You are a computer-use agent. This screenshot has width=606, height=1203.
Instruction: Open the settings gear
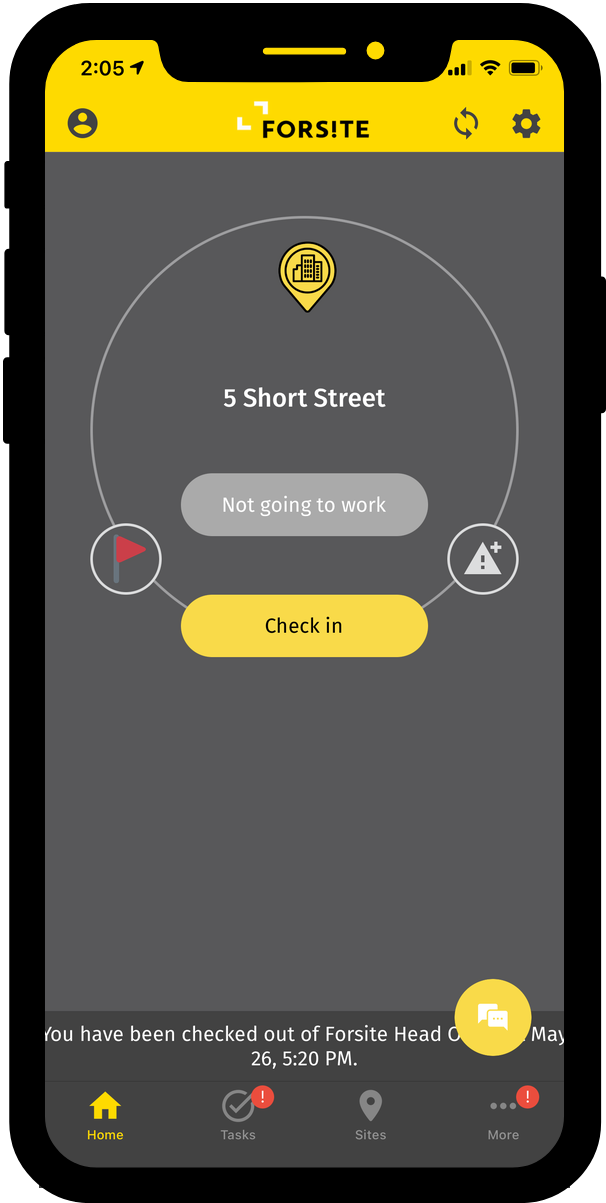click(526, 124)
